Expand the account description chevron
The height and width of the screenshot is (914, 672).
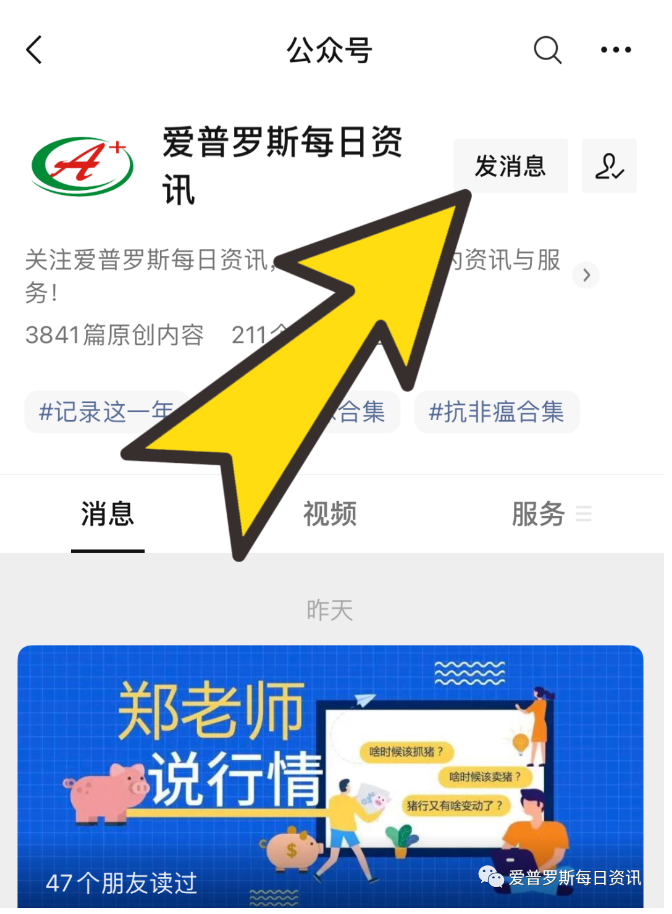pos(587,275)
